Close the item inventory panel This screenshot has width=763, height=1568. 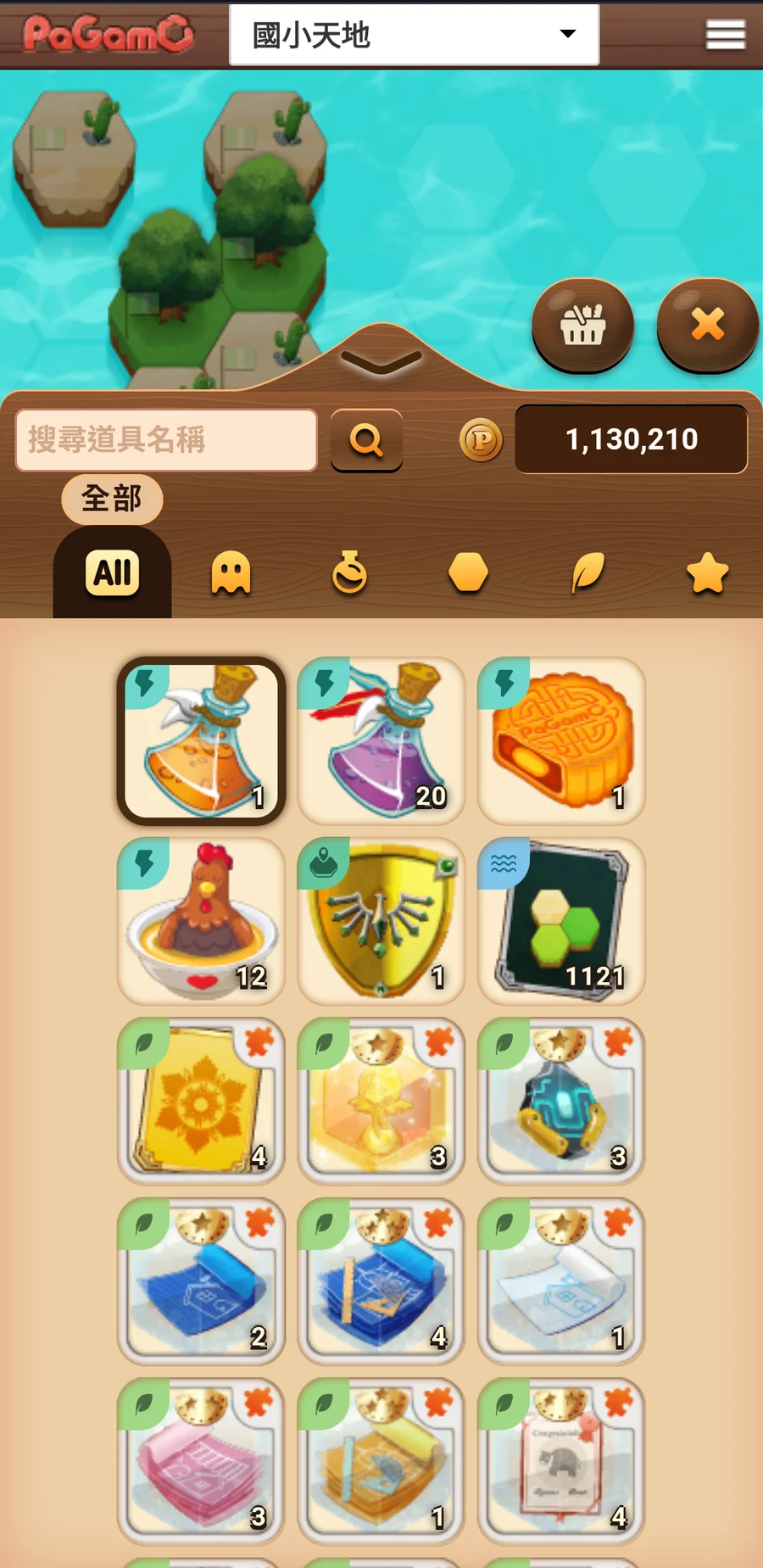pyautogui.click(x=708, y=325)
